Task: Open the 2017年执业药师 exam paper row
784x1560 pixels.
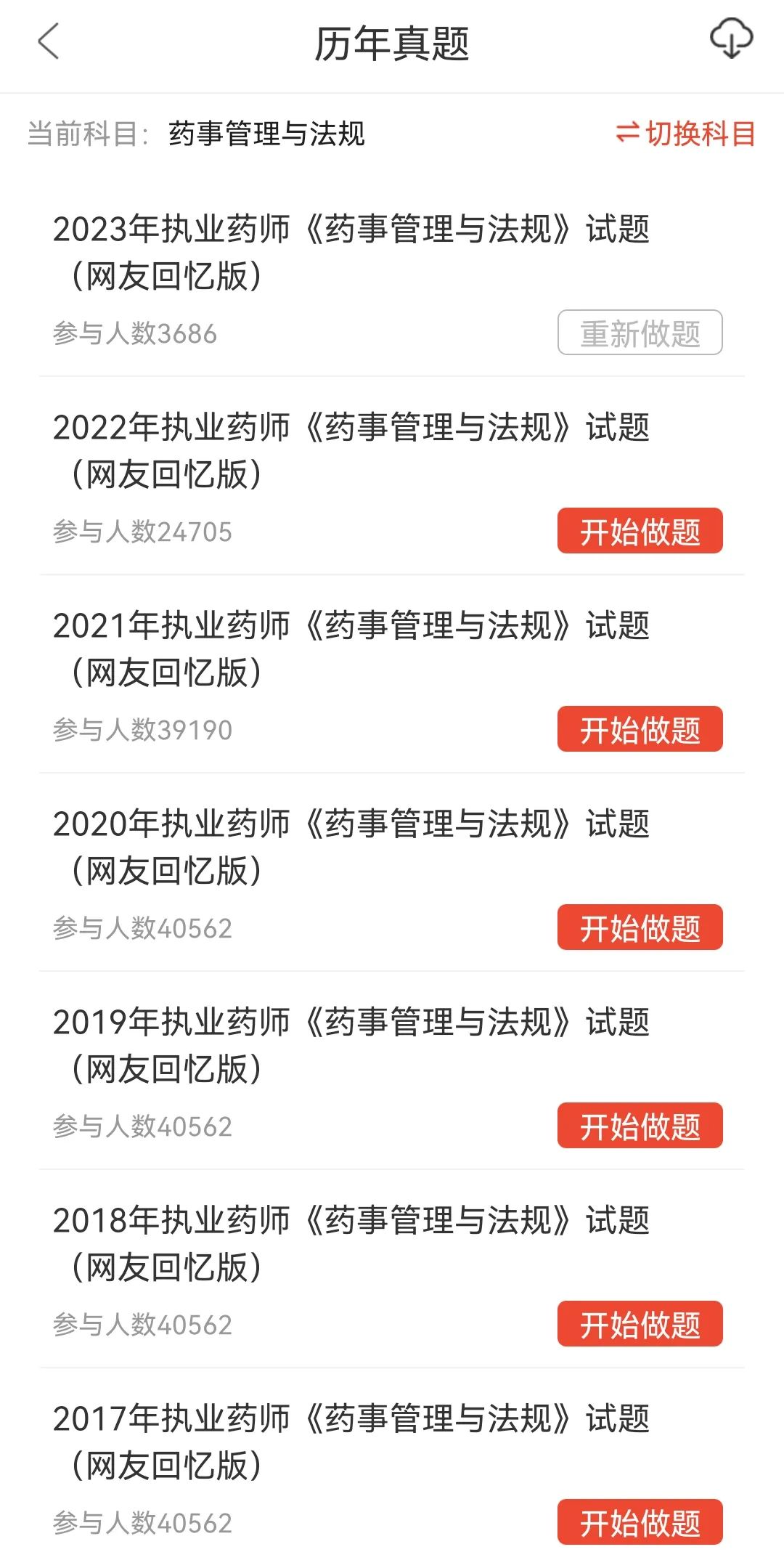Action: [351, 1441]
